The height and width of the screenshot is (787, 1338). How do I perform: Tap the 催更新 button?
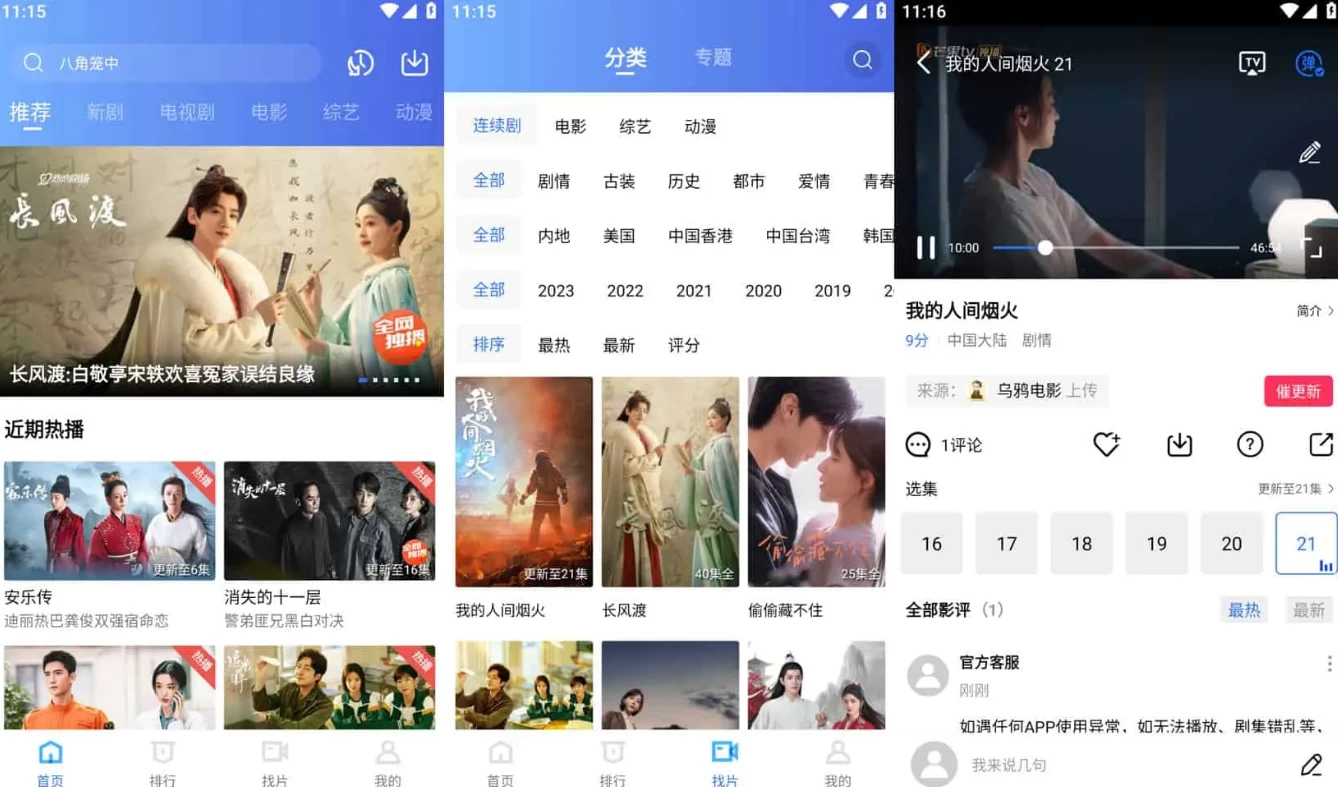1298,391
